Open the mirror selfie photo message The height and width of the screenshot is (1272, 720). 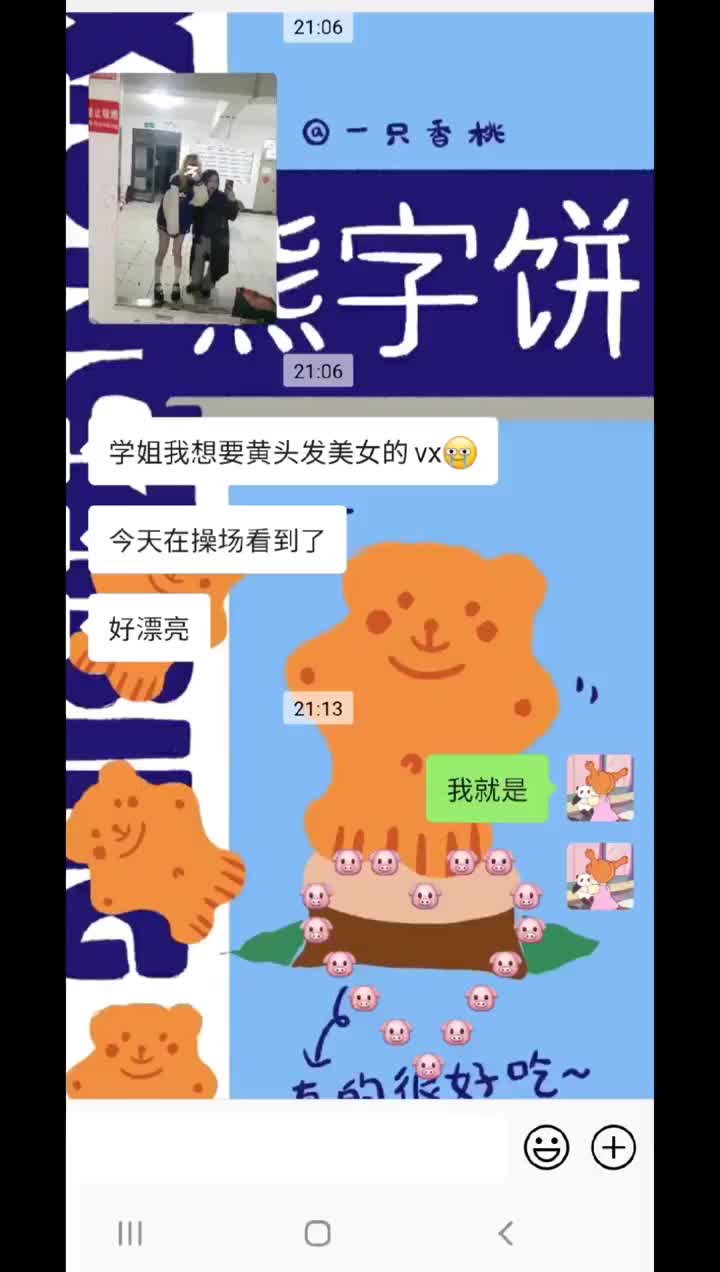click(x=183, y=198)
